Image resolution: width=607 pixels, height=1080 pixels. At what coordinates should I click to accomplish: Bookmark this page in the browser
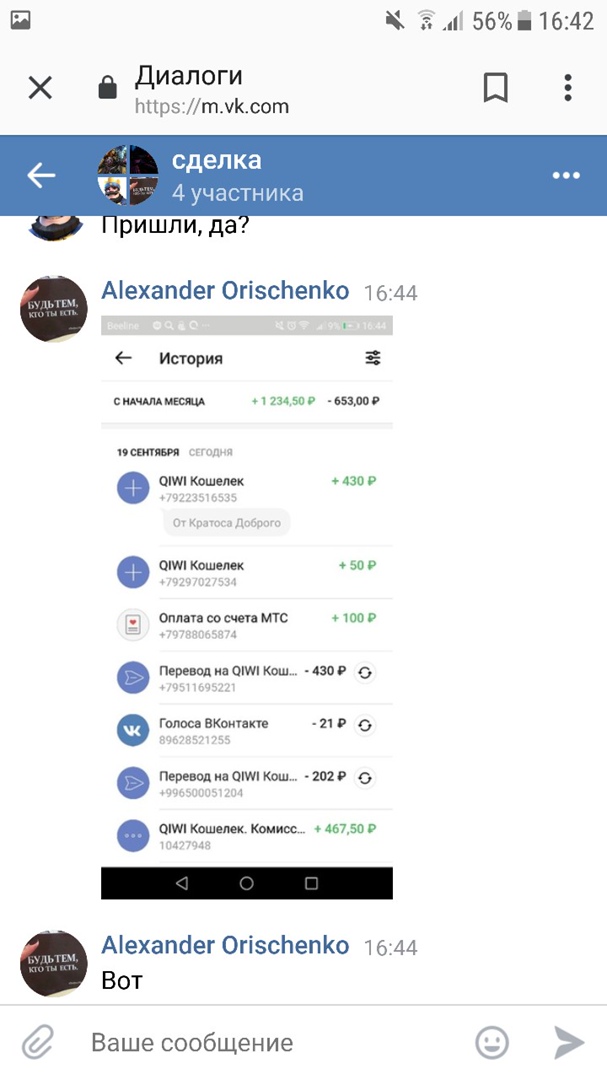coord(495,88)
